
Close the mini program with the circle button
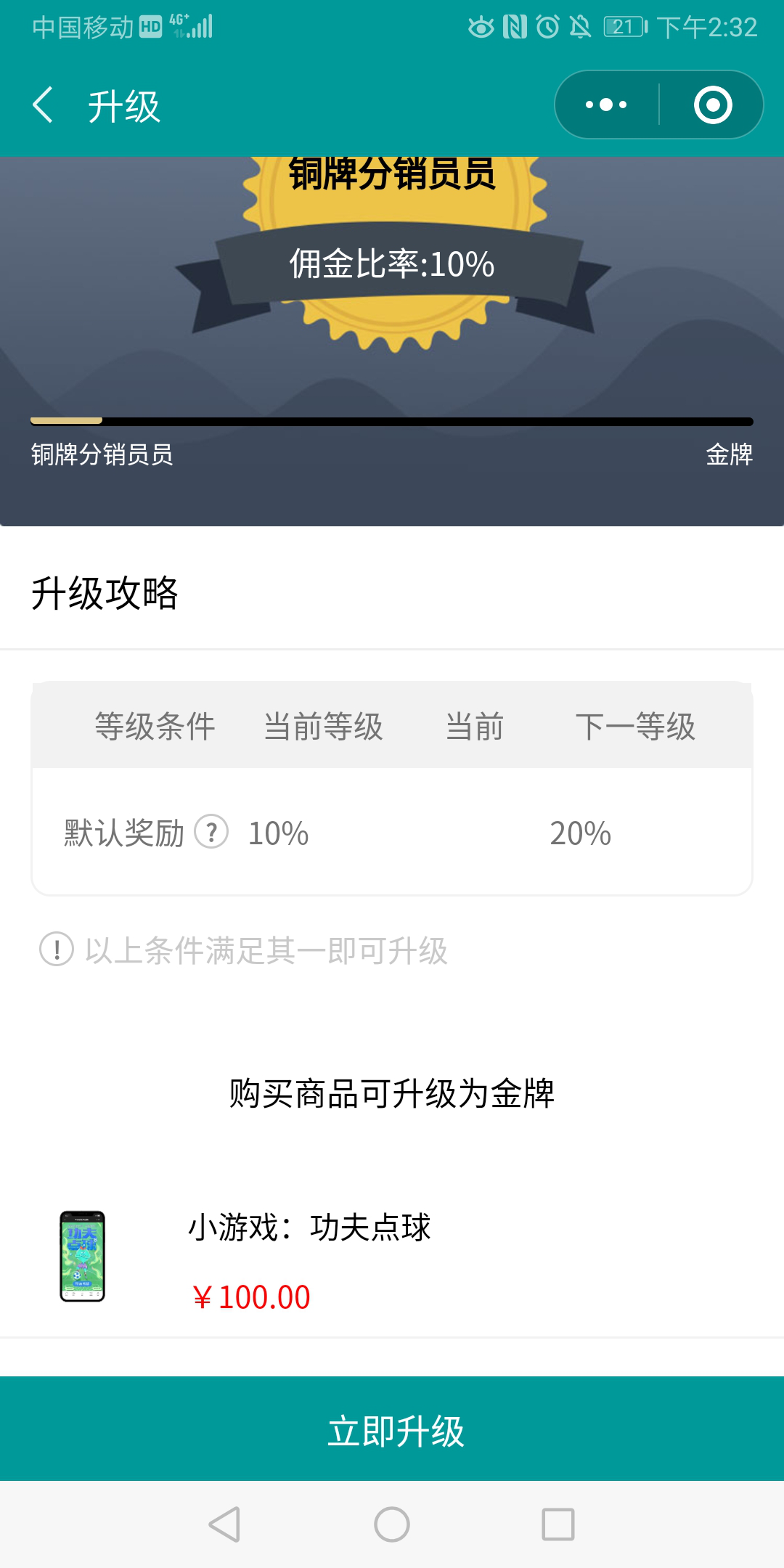(712, 105)
